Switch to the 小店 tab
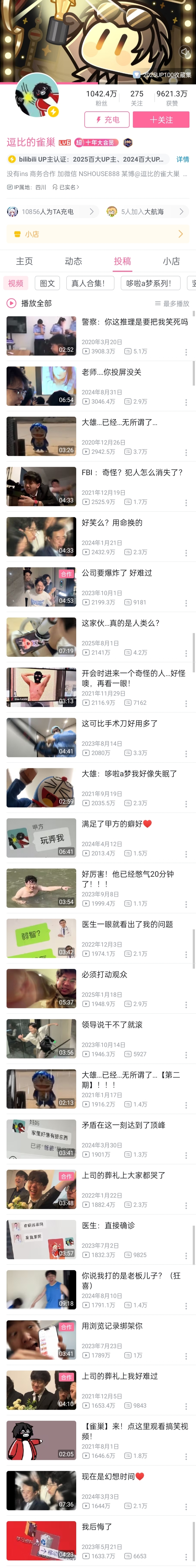196x1568 pixels. tap(171, 261)
